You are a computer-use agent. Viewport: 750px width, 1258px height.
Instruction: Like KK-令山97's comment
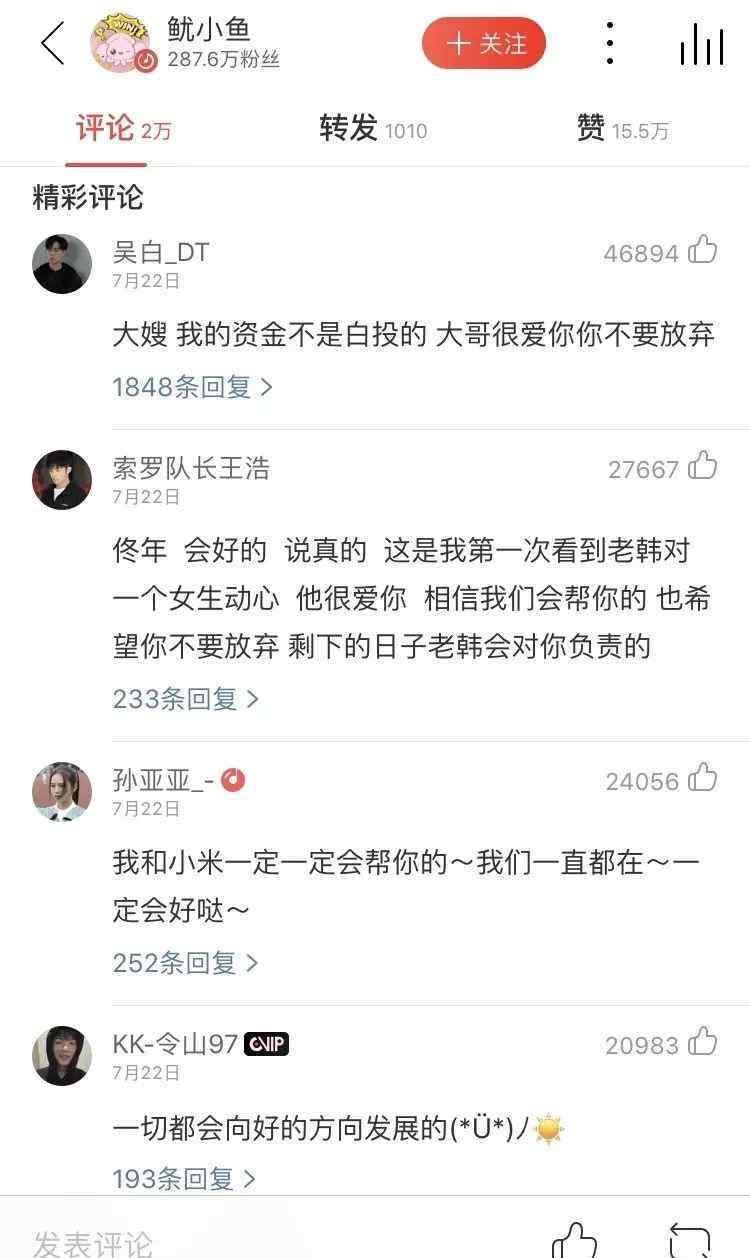[703, 1042]
